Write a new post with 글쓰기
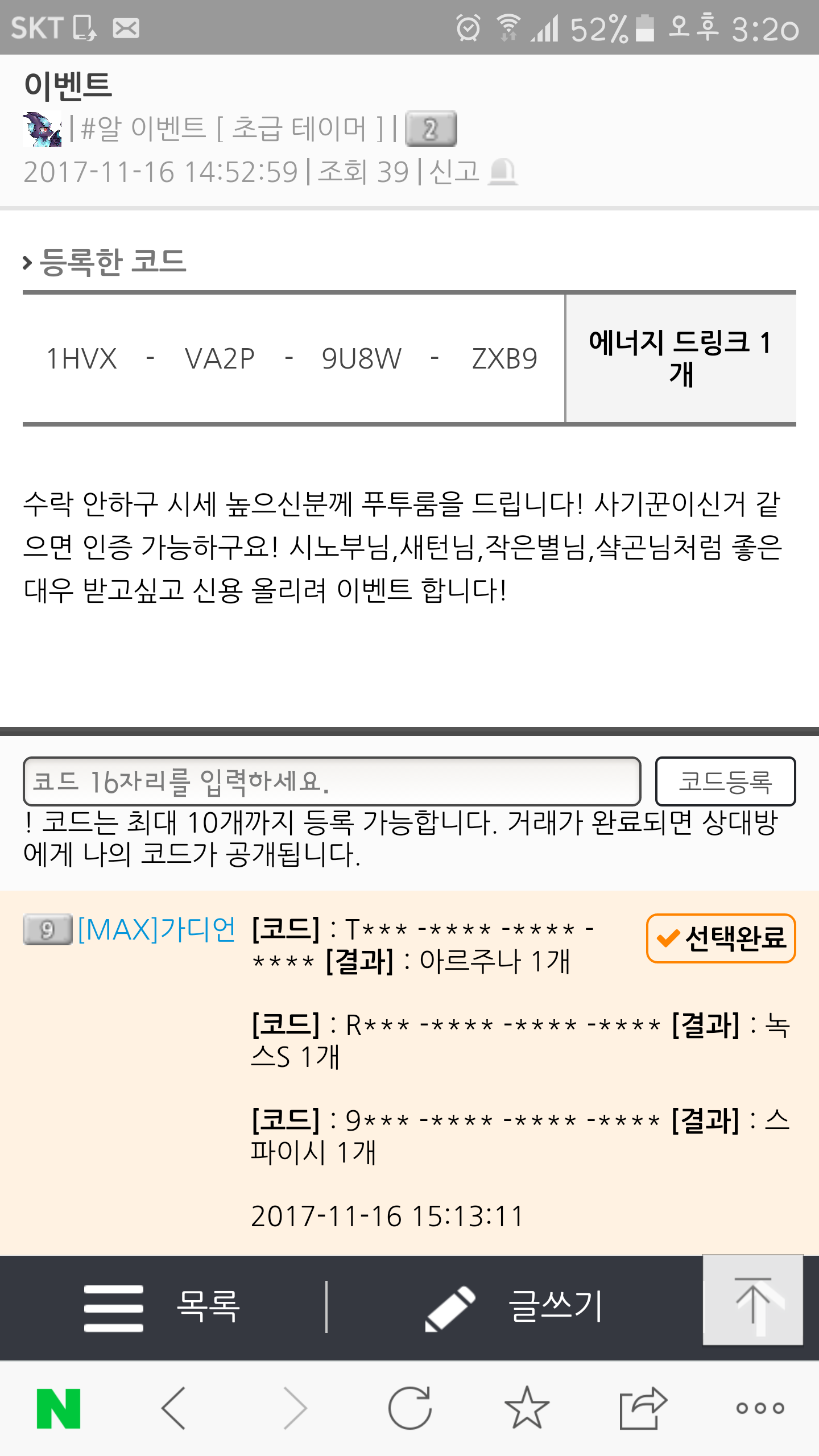819x1456 pixels. [515, 1307]
